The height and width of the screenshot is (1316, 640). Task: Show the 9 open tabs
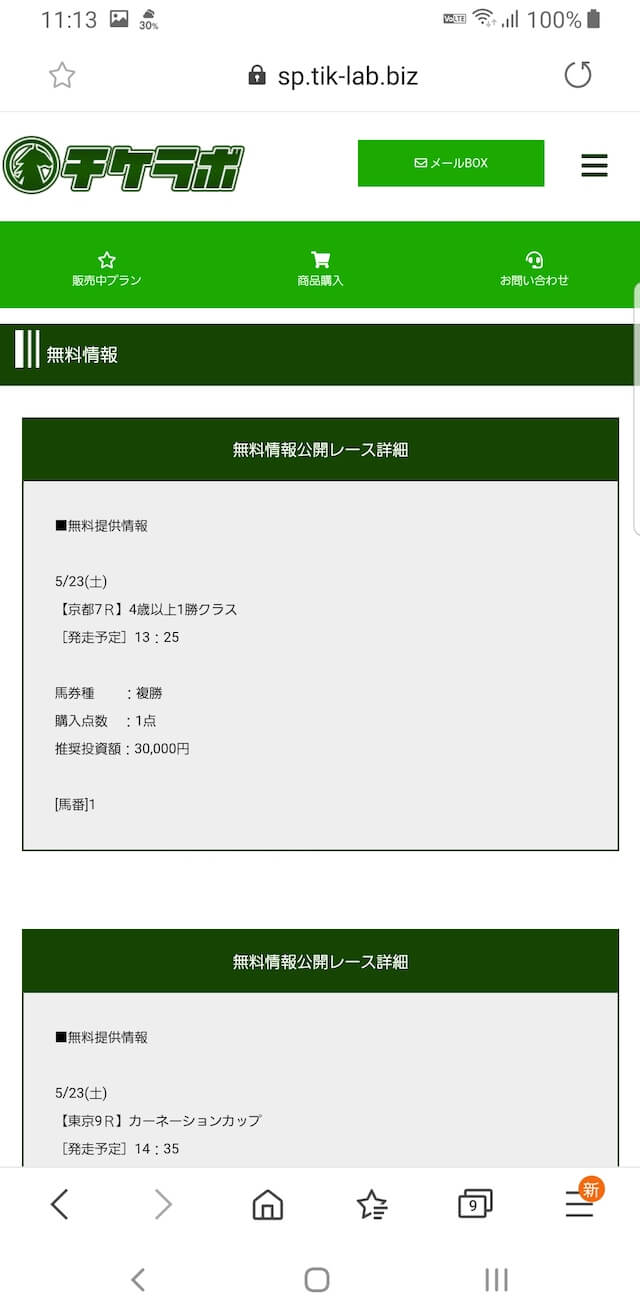[x=474, y=1205]
